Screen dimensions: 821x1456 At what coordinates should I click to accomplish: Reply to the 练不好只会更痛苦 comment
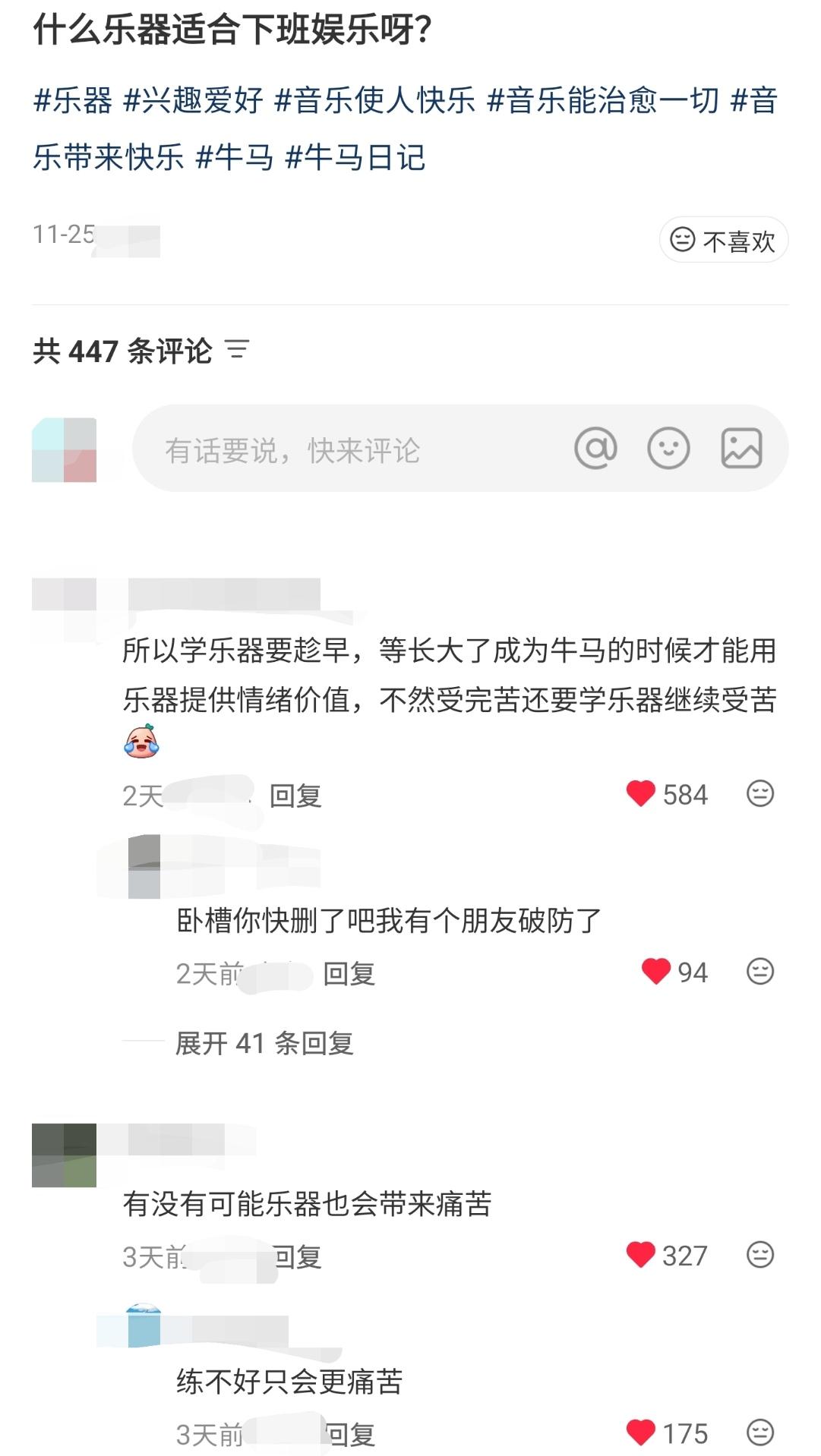(350, 1434)
